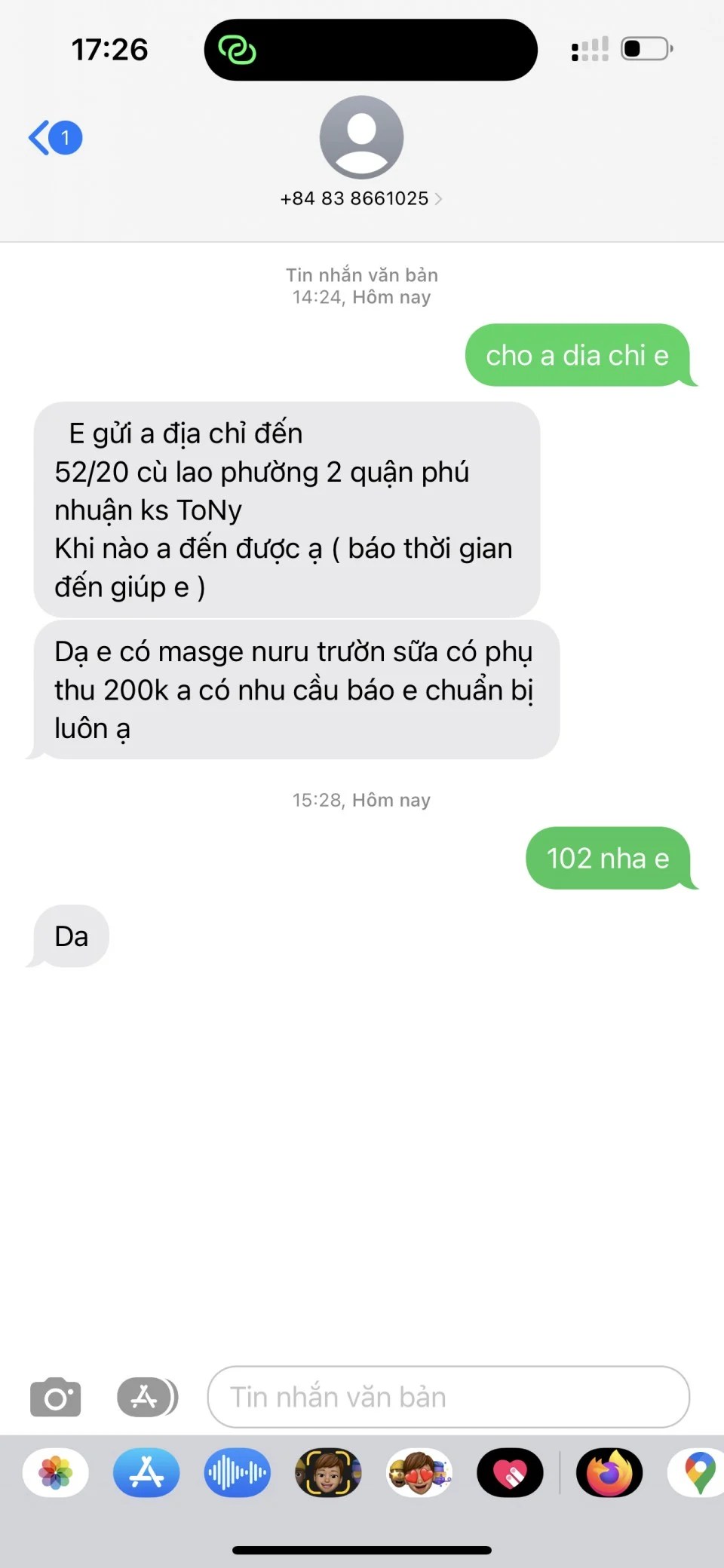Screen dimensions: 724x1568
Task: Open Digital Touch heart icon
Action: 511,1472
